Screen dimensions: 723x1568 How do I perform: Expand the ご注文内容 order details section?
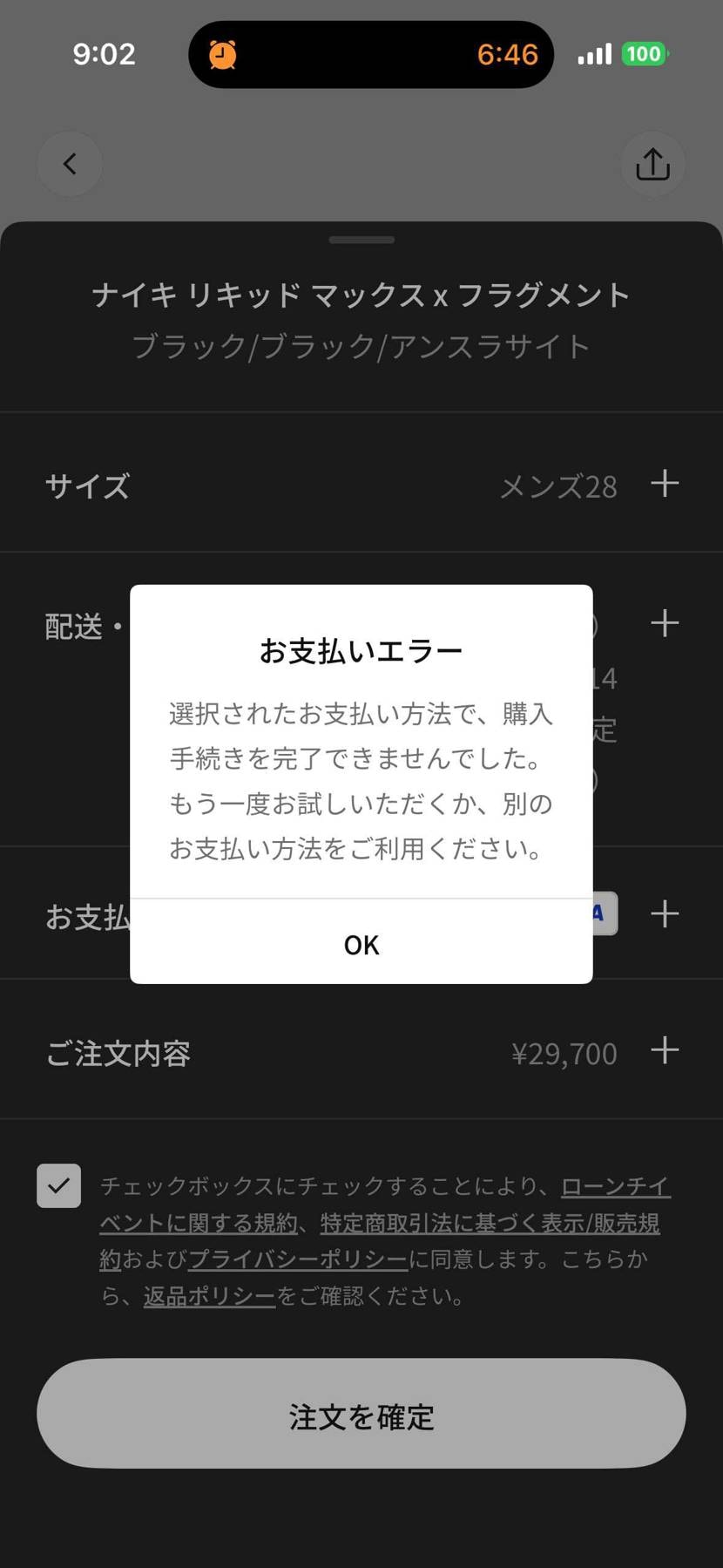click(665, 1050)
